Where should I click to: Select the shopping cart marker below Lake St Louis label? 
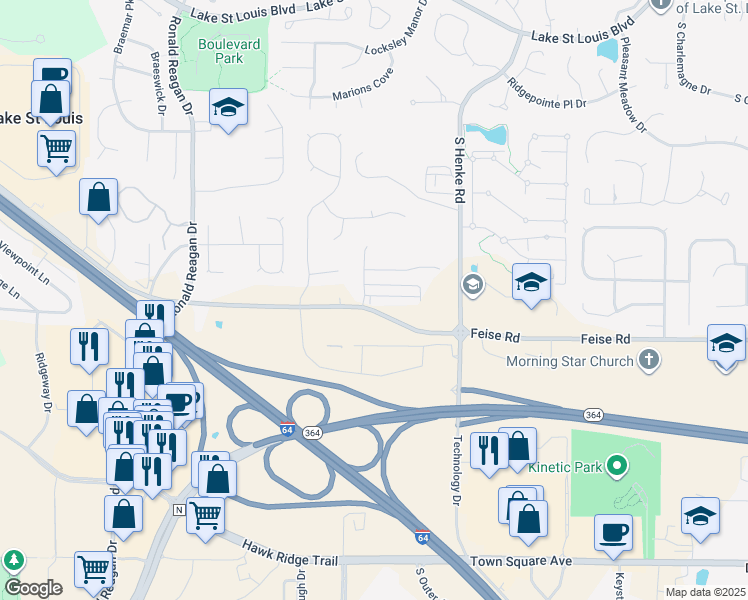[56, 149]
